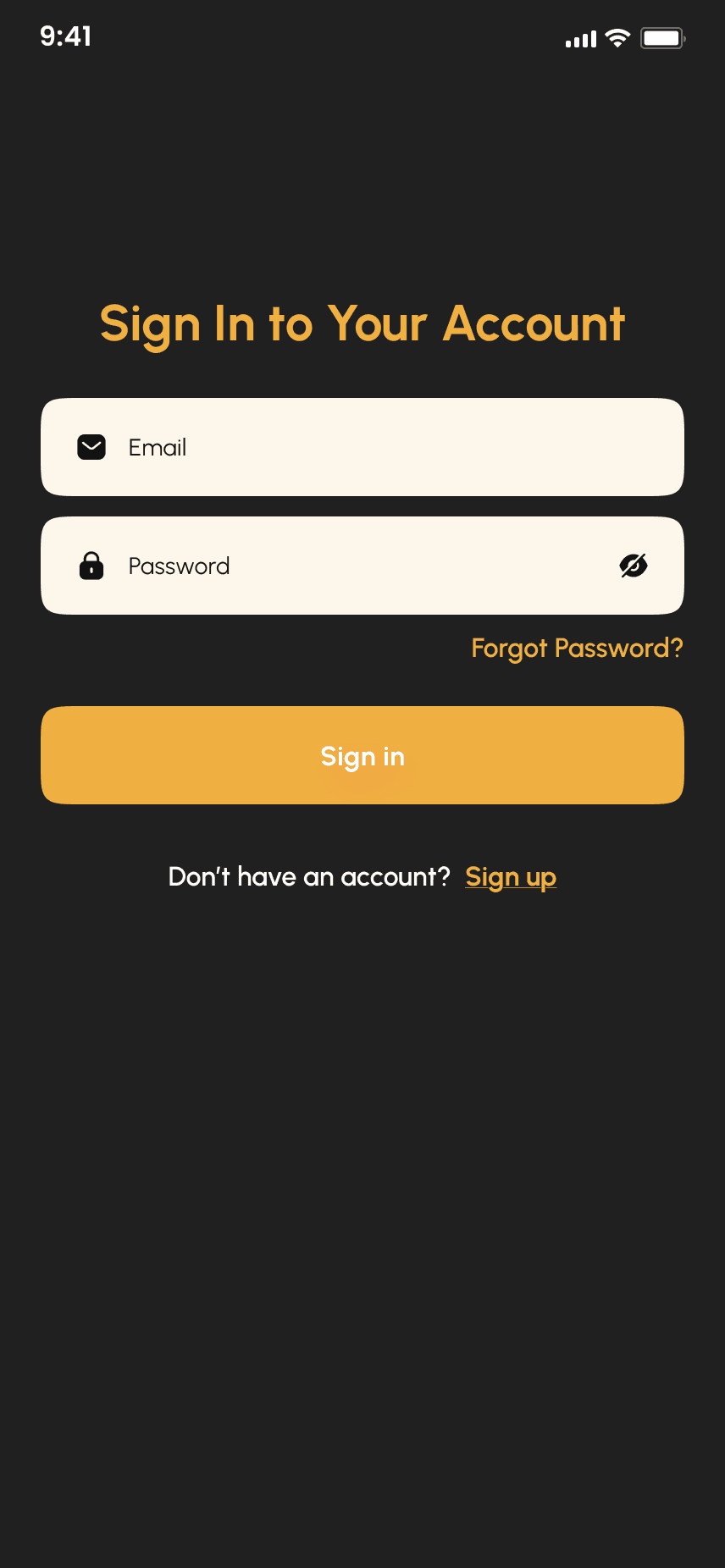Open the Sign up page

(511, 877)
